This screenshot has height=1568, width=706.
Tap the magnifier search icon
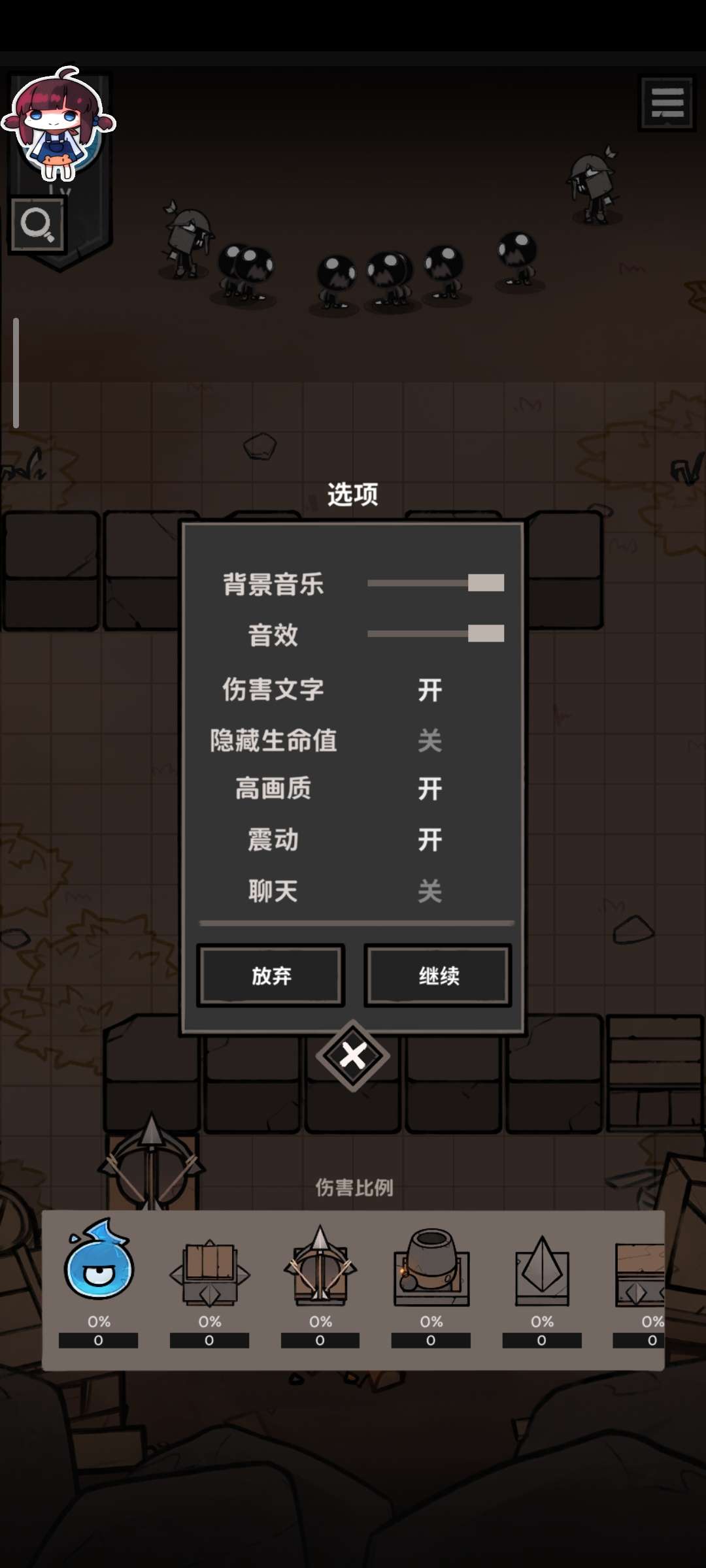(x=37, y=225)
